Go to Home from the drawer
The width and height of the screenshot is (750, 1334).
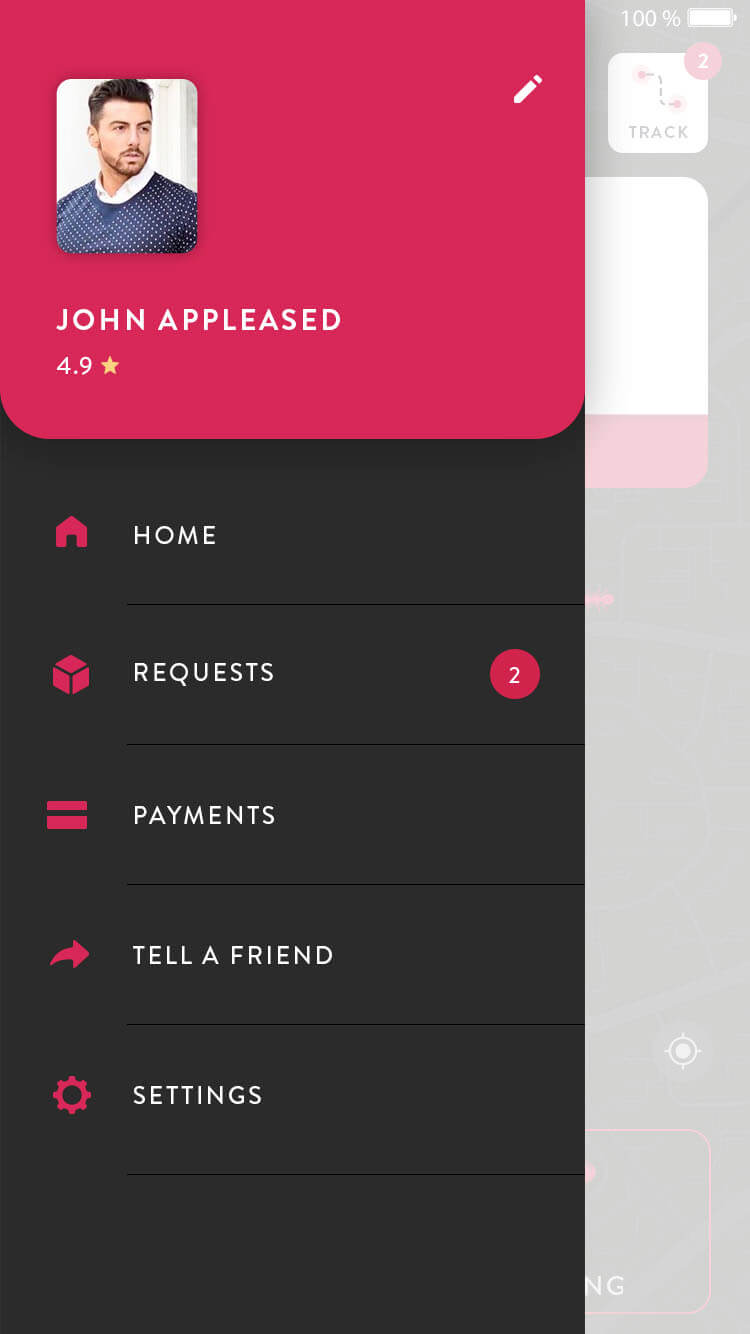(175, 535)
